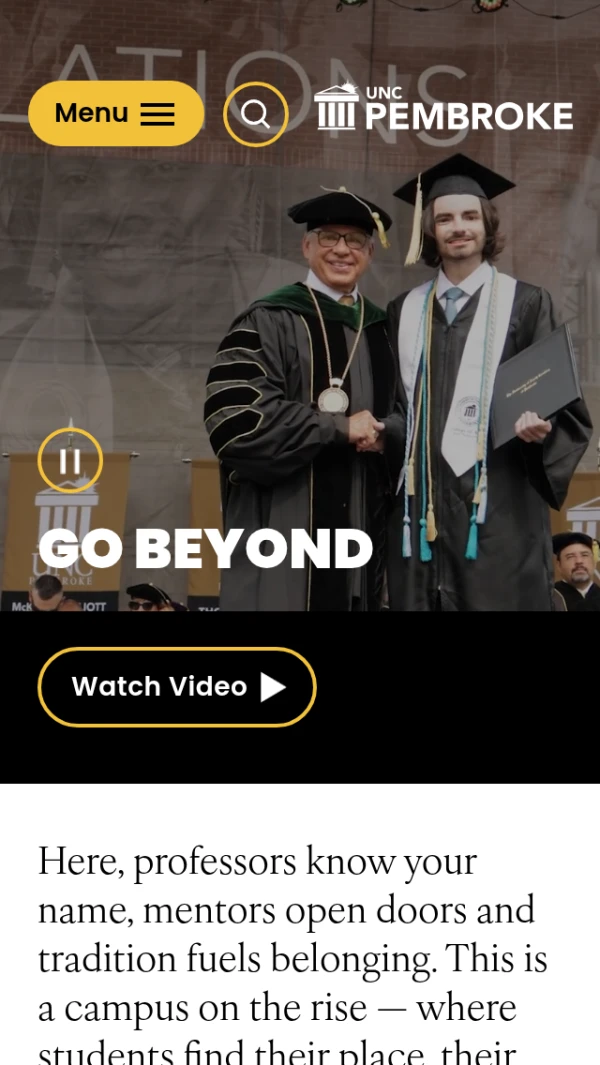Open the search magnifier icon
The height and width of the screenshot is (1065, 600).
255,114
